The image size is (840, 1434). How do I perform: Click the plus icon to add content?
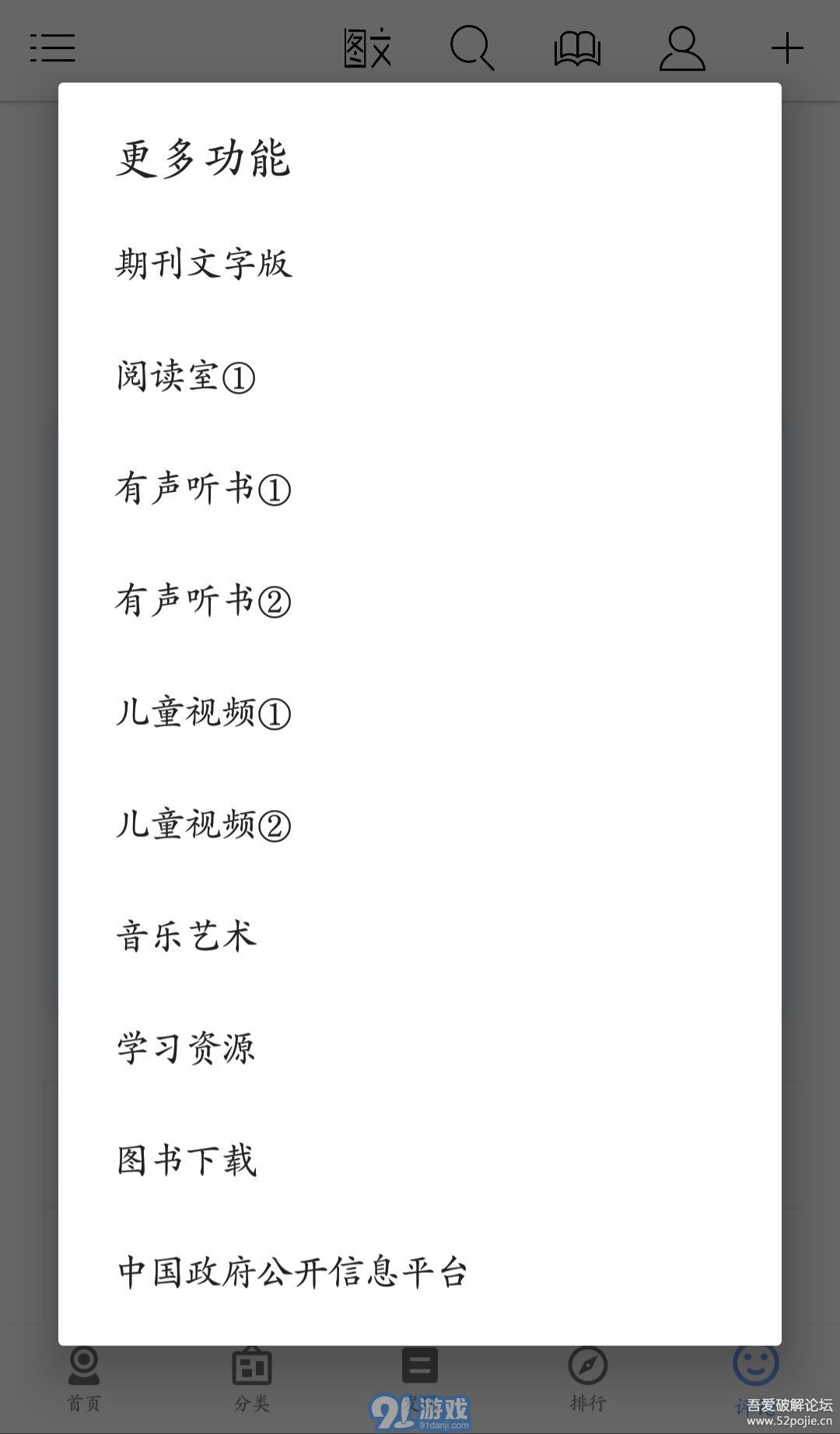(x=787, y=48)
